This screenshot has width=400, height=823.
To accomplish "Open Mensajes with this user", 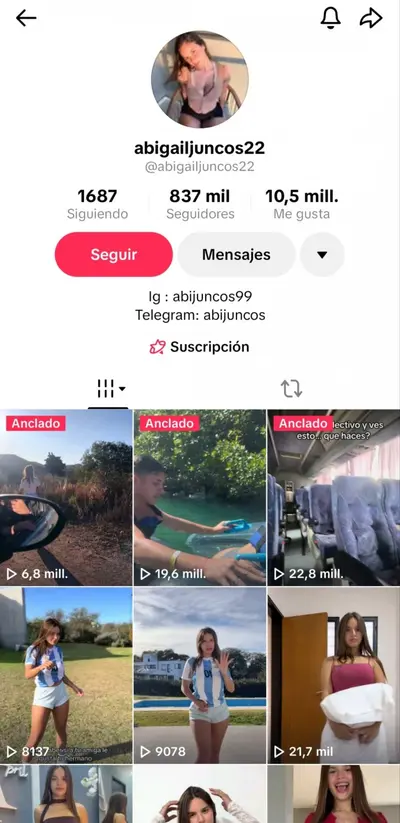I will coord(236,255).
